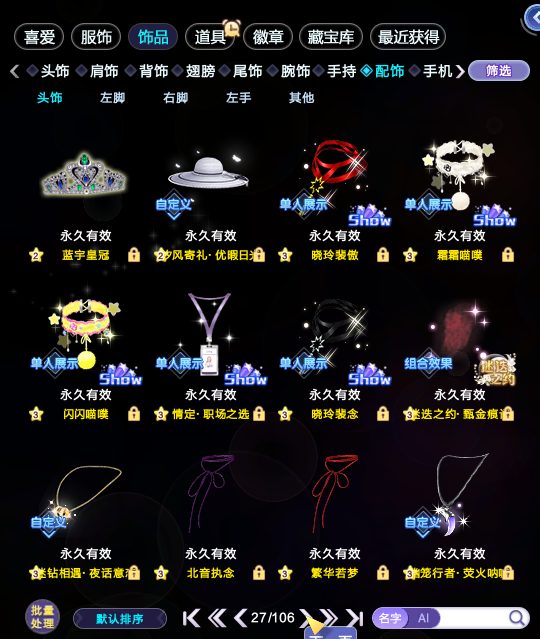Change the 默认排序 sort order
The height and width of the screenshot is (639, 540).
tap(120, 619)
